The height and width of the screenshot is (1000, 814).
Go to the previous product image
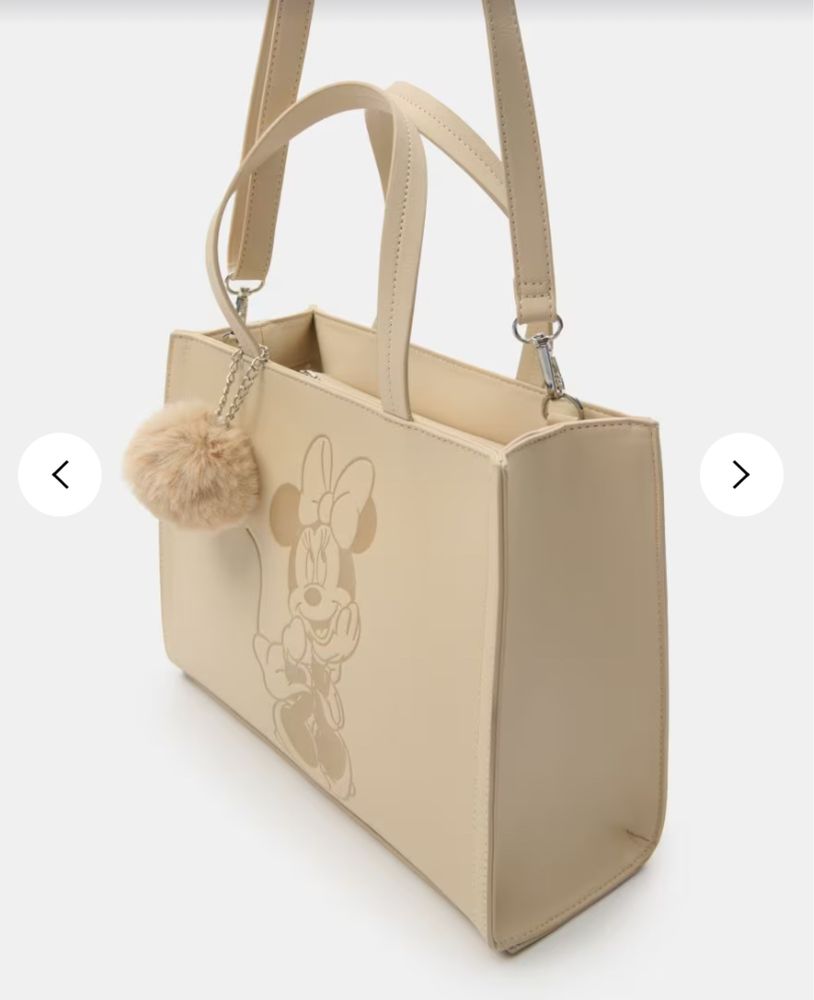coord(60,474)
